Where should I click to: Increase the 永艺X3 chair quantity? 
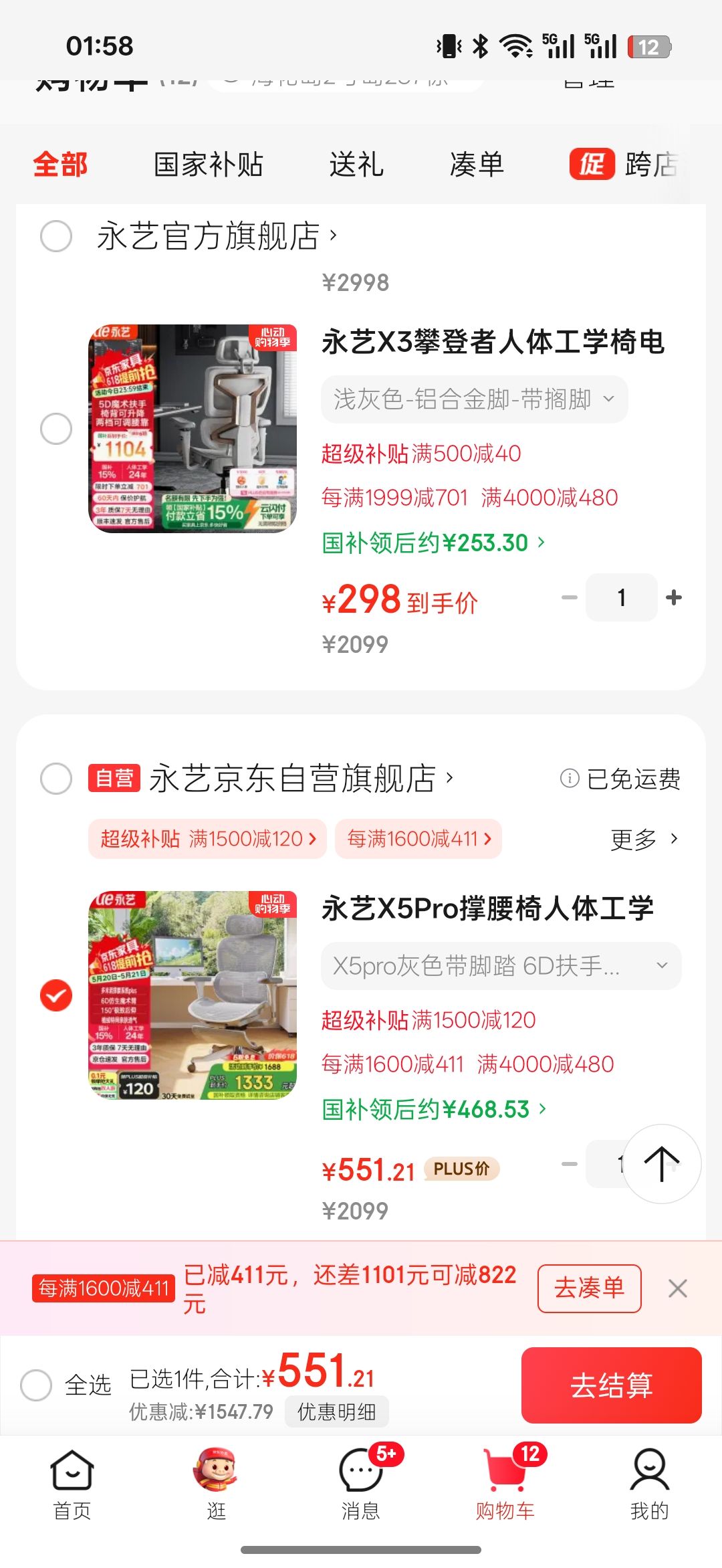(x=674, y=597)
